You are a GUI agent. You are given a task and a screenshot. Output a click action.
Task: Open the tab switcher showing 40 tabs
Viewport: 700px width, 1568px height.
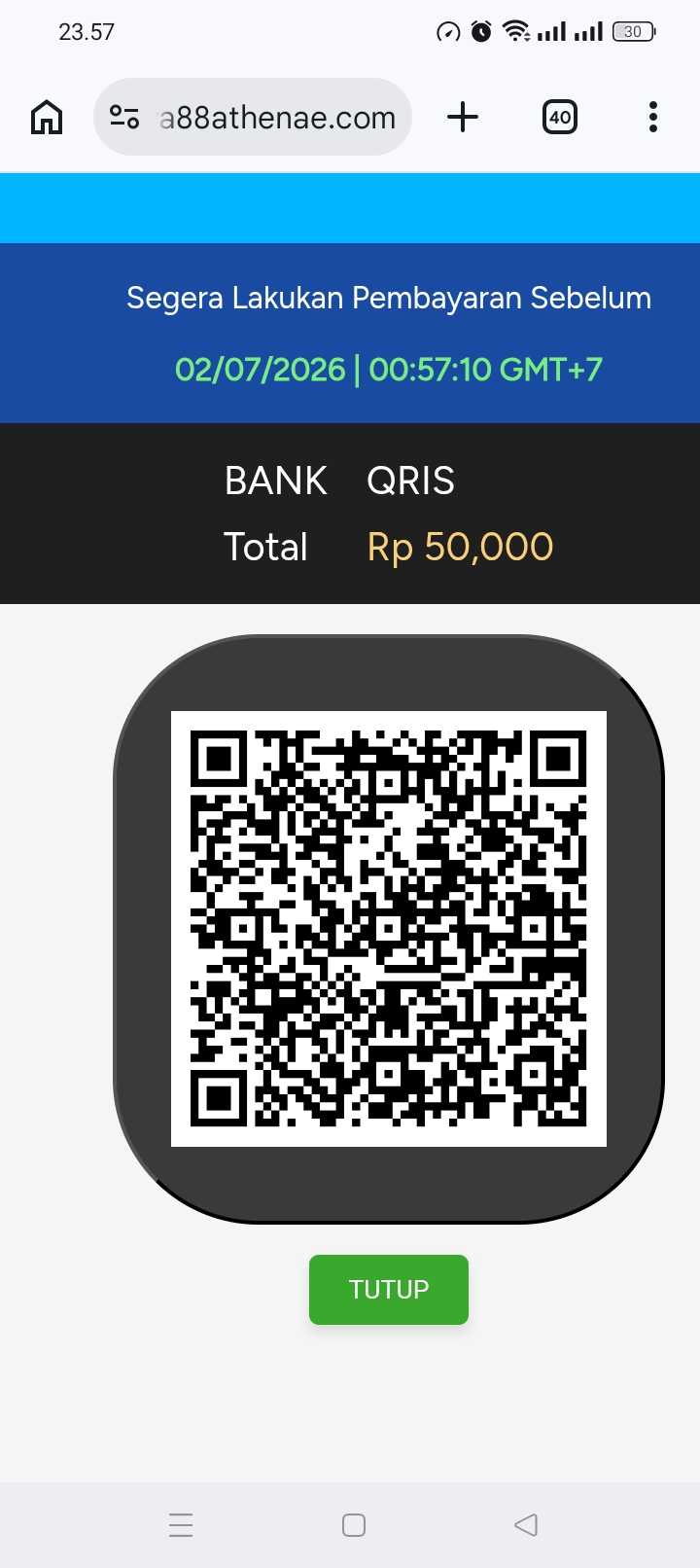[560, 117]
